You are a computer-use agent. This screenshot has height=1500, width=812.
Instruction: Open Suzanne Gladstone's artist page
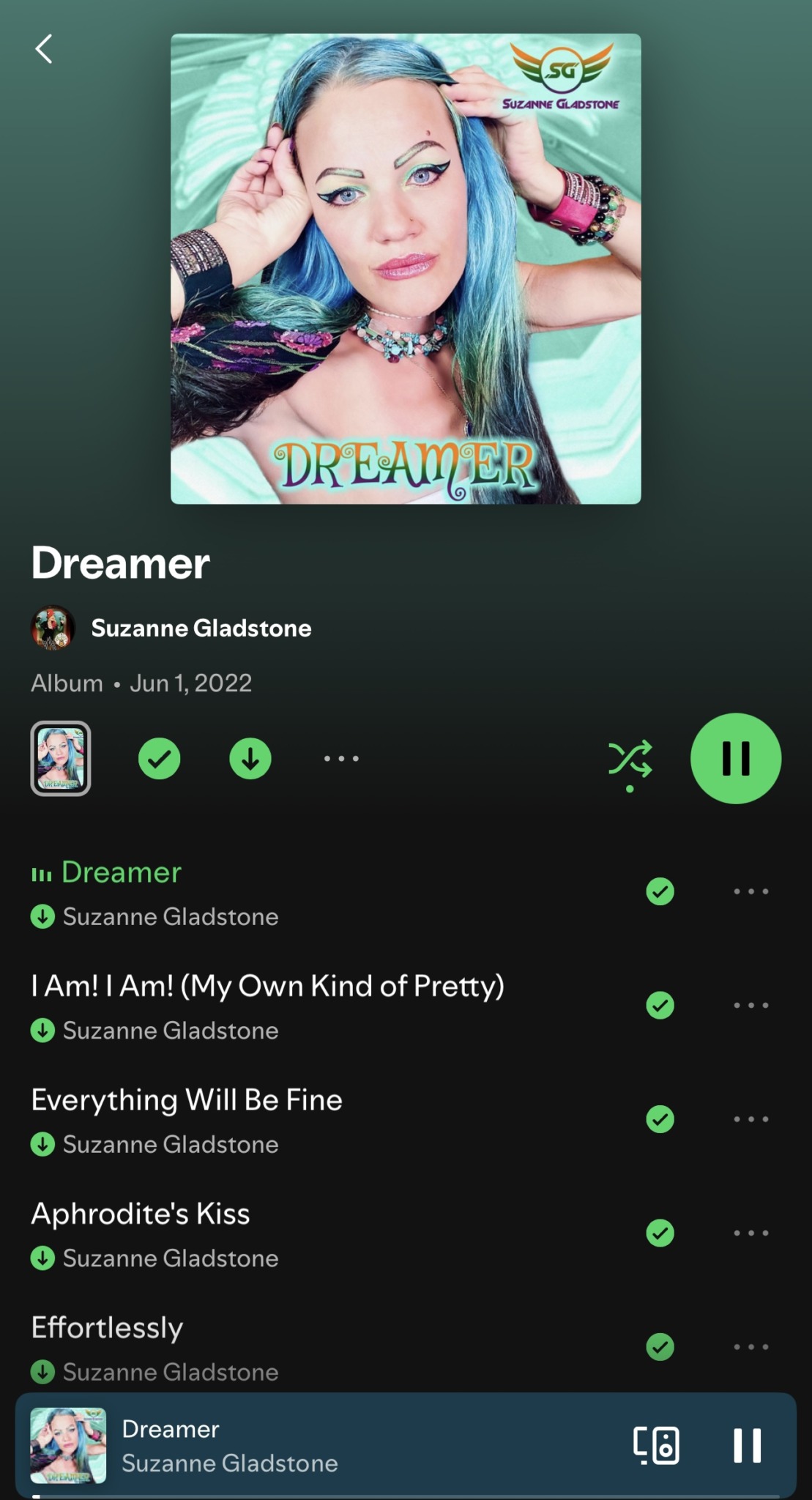tap(201, 628)
